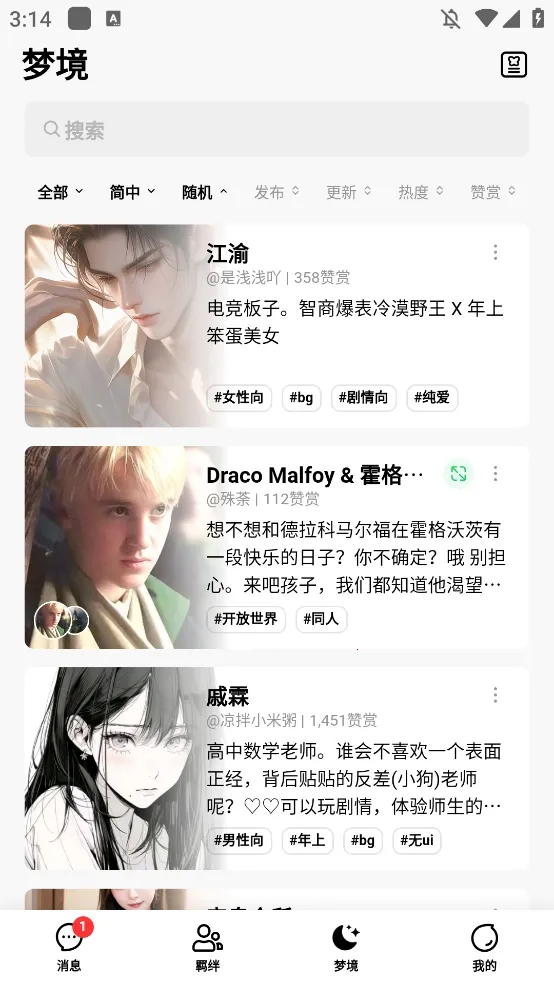This screenshot has width=554, height=984.
Task: Open the overflow menu on the 江渝 card
Action: [496, 252]
